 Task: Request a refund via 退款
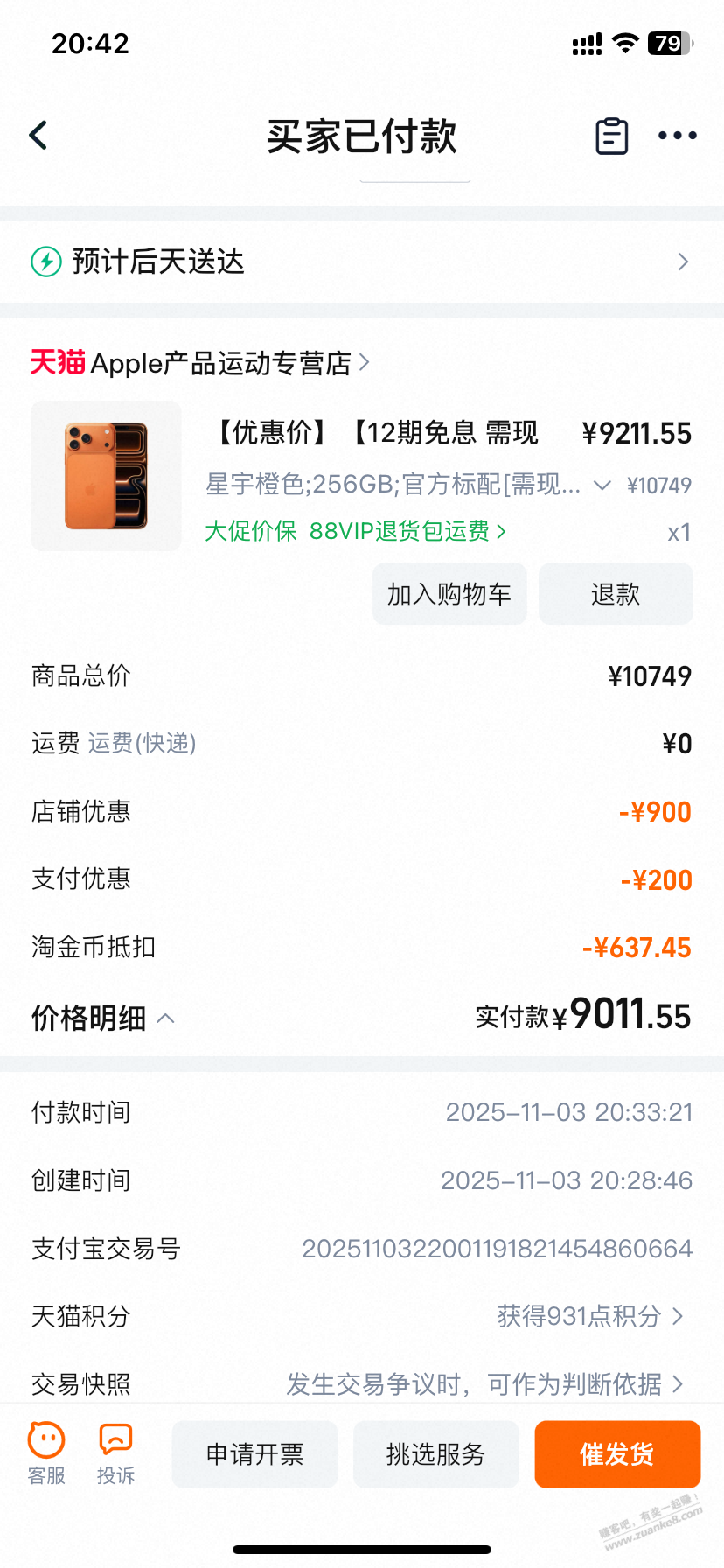[616, 594]
